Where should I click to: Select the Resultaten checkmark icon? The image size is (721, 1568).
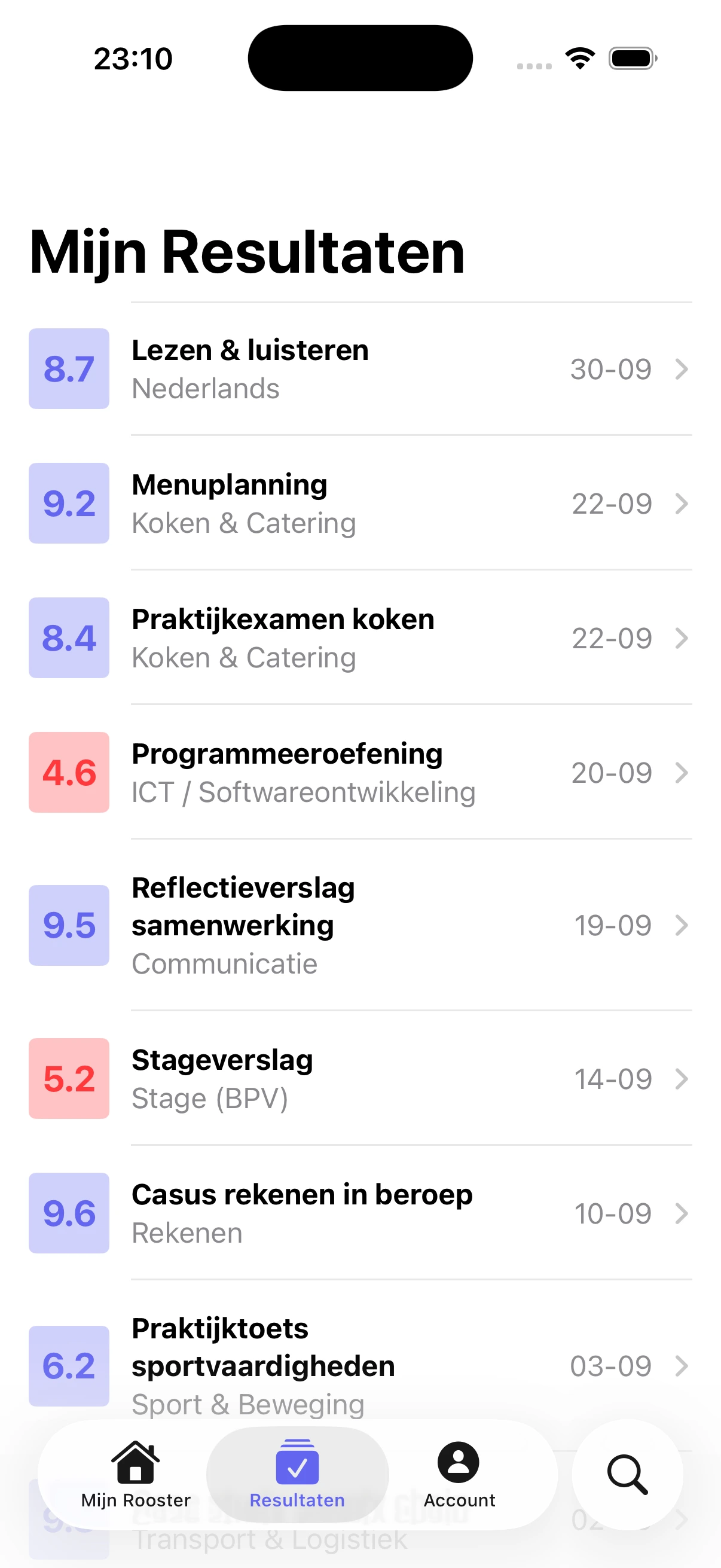(x=297, y=1461)
